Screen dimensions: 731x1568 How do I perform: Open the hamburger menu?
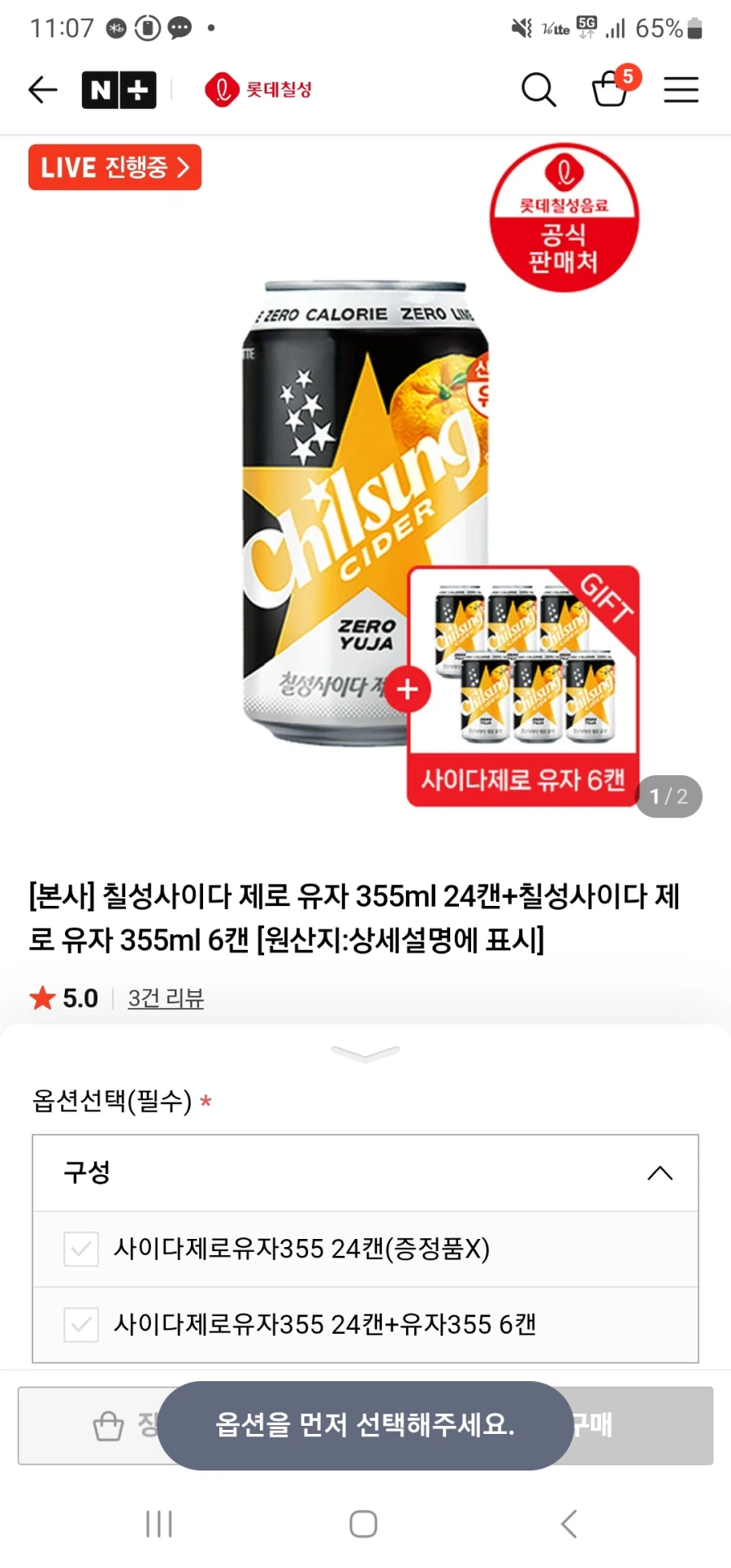click(681, 89)
